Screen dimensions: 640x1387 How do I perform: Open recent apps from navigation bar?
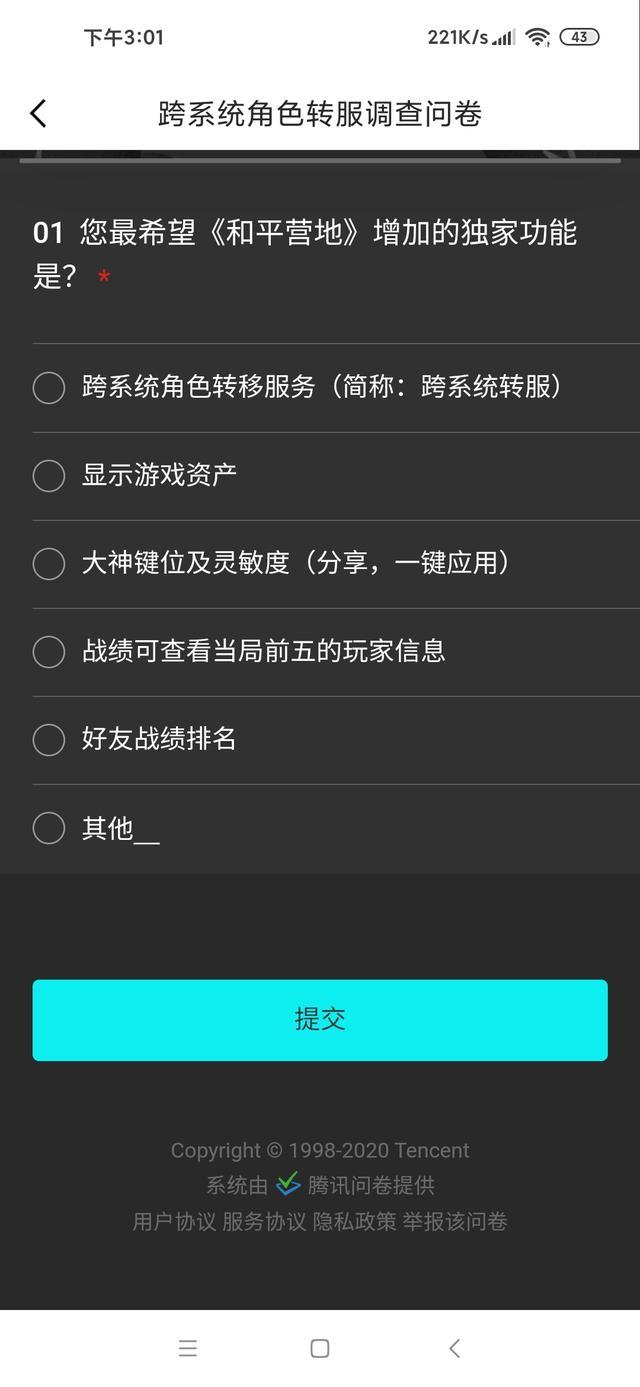click(x=188, y=1348)
